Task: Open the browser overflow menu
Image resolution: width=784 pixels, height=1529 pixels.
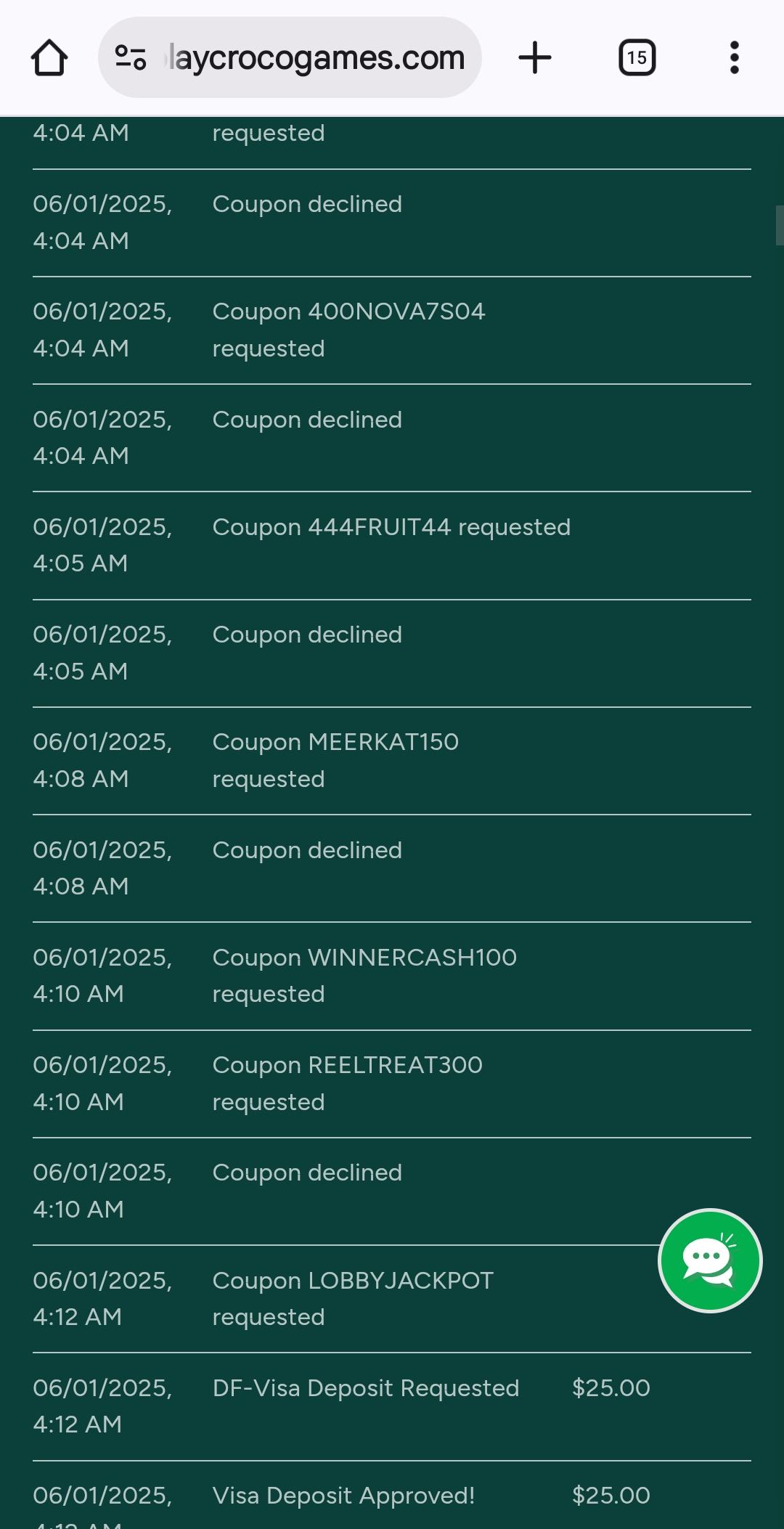Action: pyautogui.click(x=734, y=58)
